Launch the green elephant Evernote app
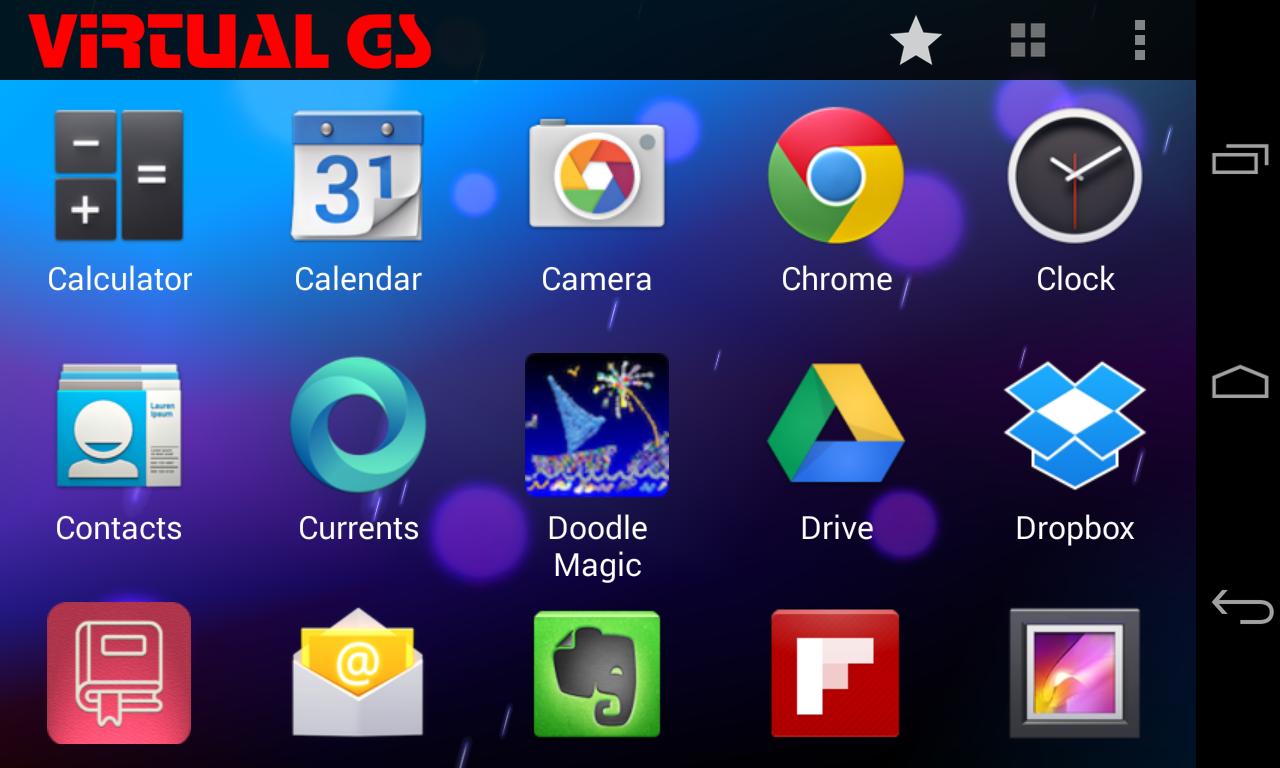 (x=596, y=673)
